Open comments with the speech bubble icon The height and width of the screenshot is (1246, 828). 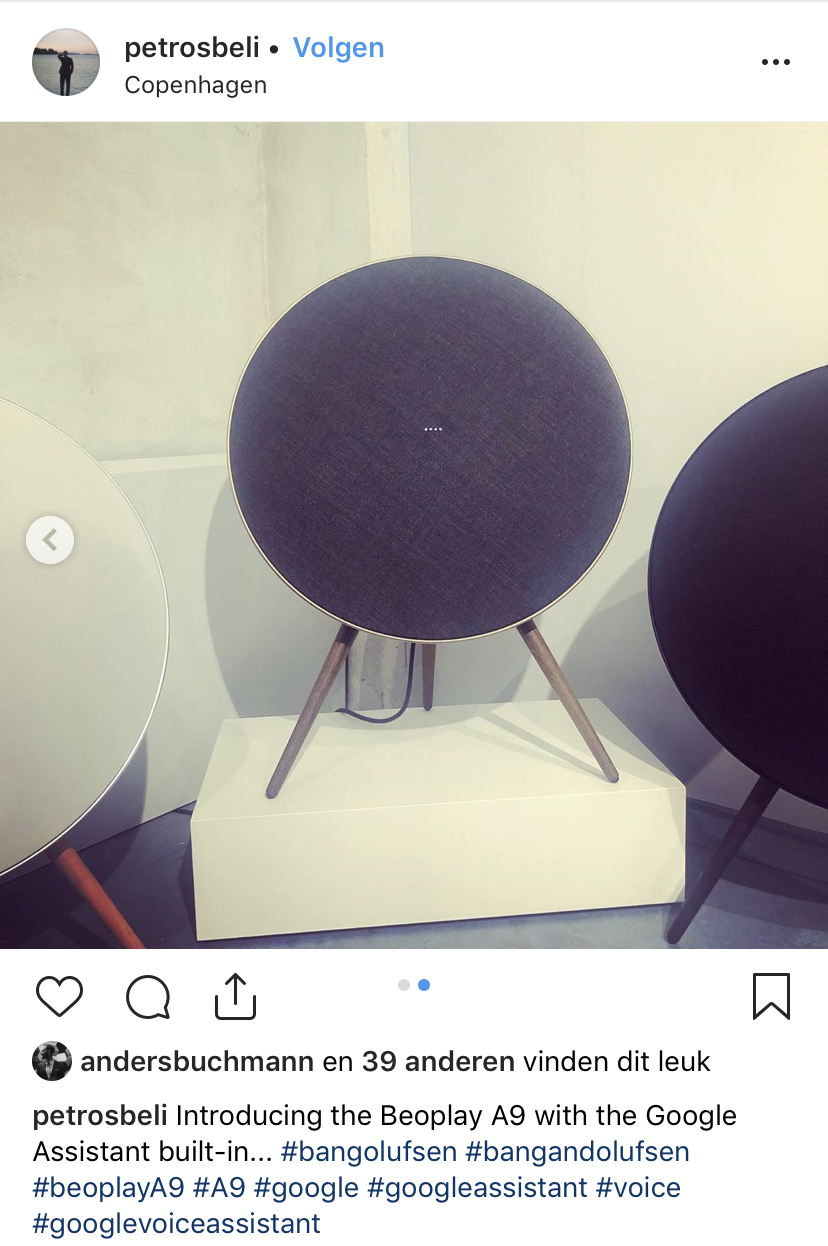[x=148, y=997]
